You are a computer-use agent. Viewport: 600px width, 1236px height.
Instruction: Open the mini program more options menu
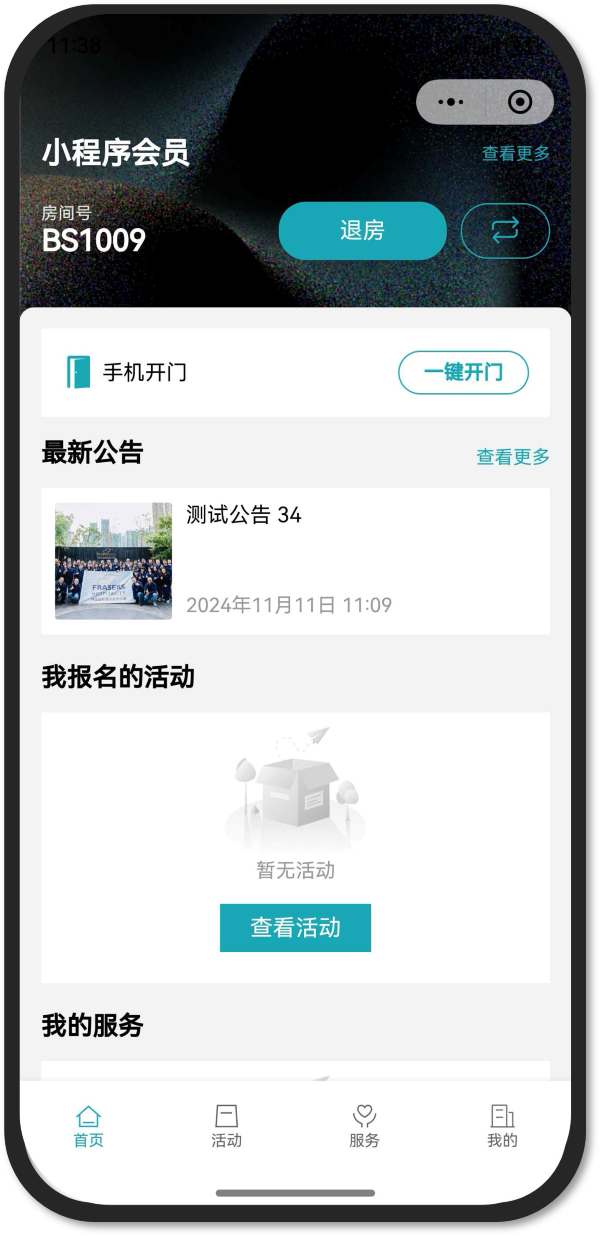[452, 102]
